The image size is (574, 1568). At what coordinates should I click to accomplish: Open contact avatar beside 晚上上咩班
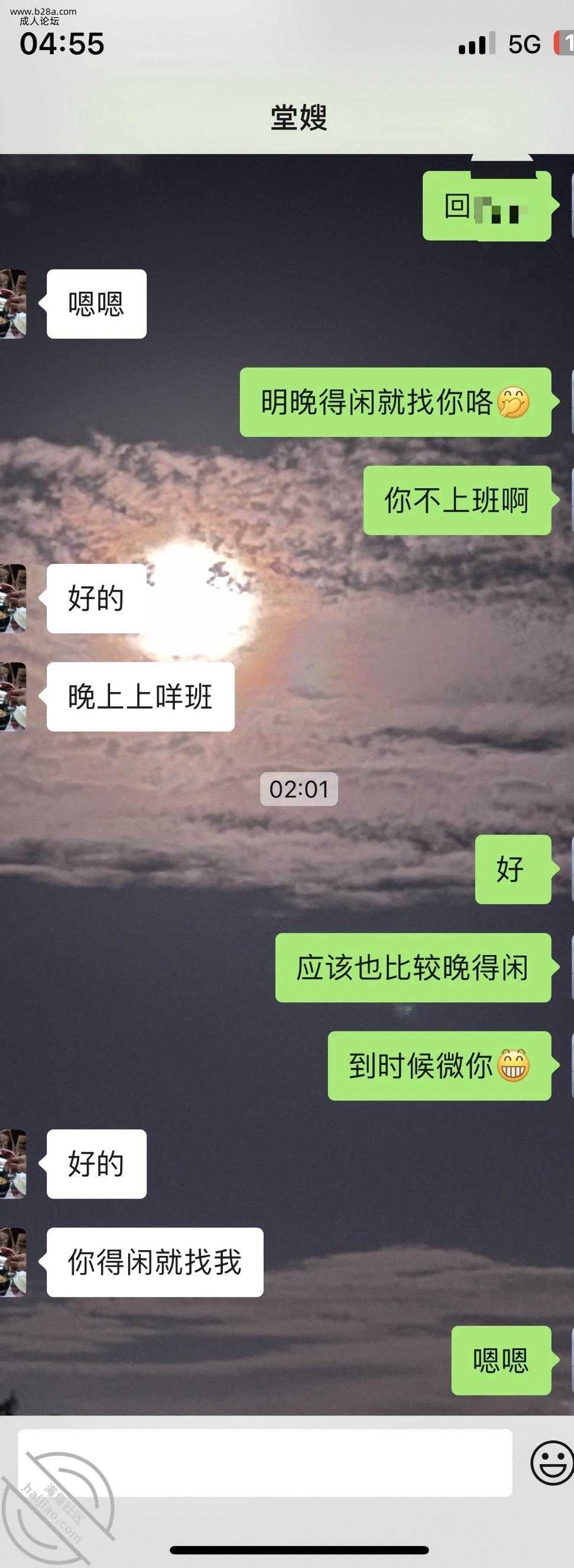coord(13,696)
